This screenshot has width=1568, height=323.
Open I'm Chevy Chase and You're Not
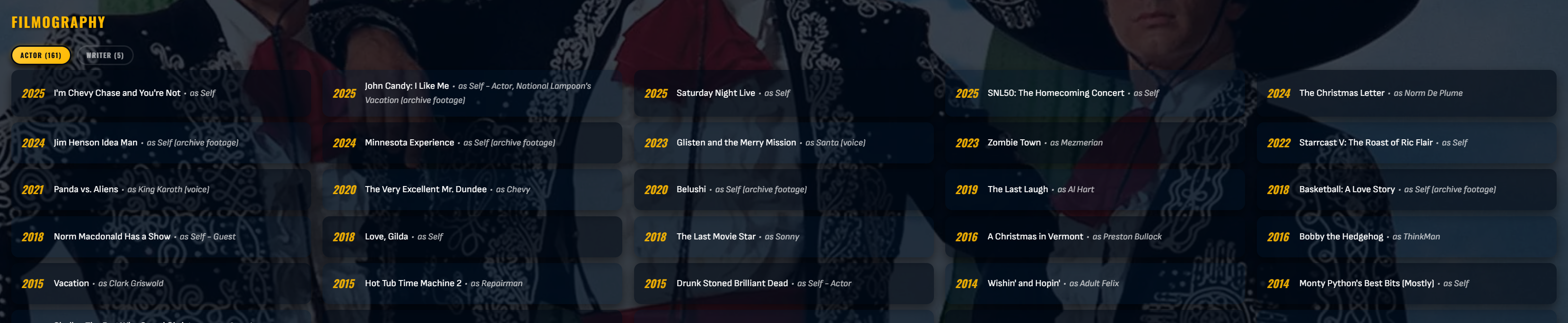coord(117,93)
